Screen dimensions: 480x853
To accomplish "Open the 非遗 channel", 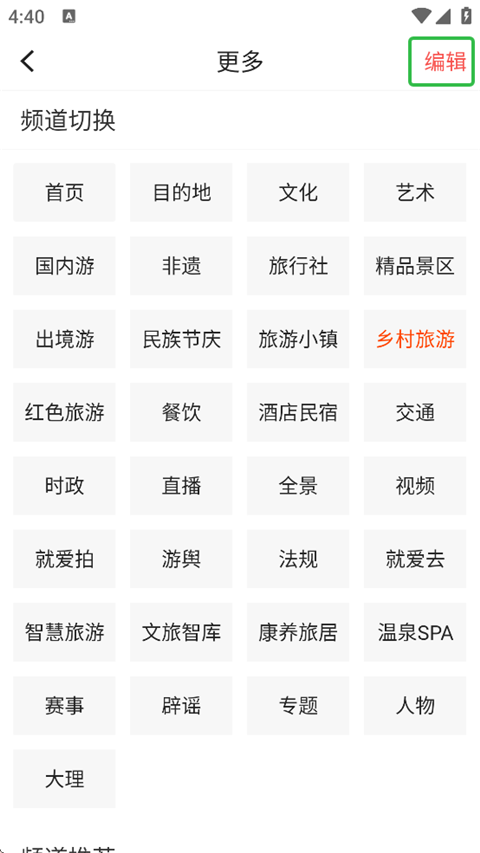I will click(181, 266).
